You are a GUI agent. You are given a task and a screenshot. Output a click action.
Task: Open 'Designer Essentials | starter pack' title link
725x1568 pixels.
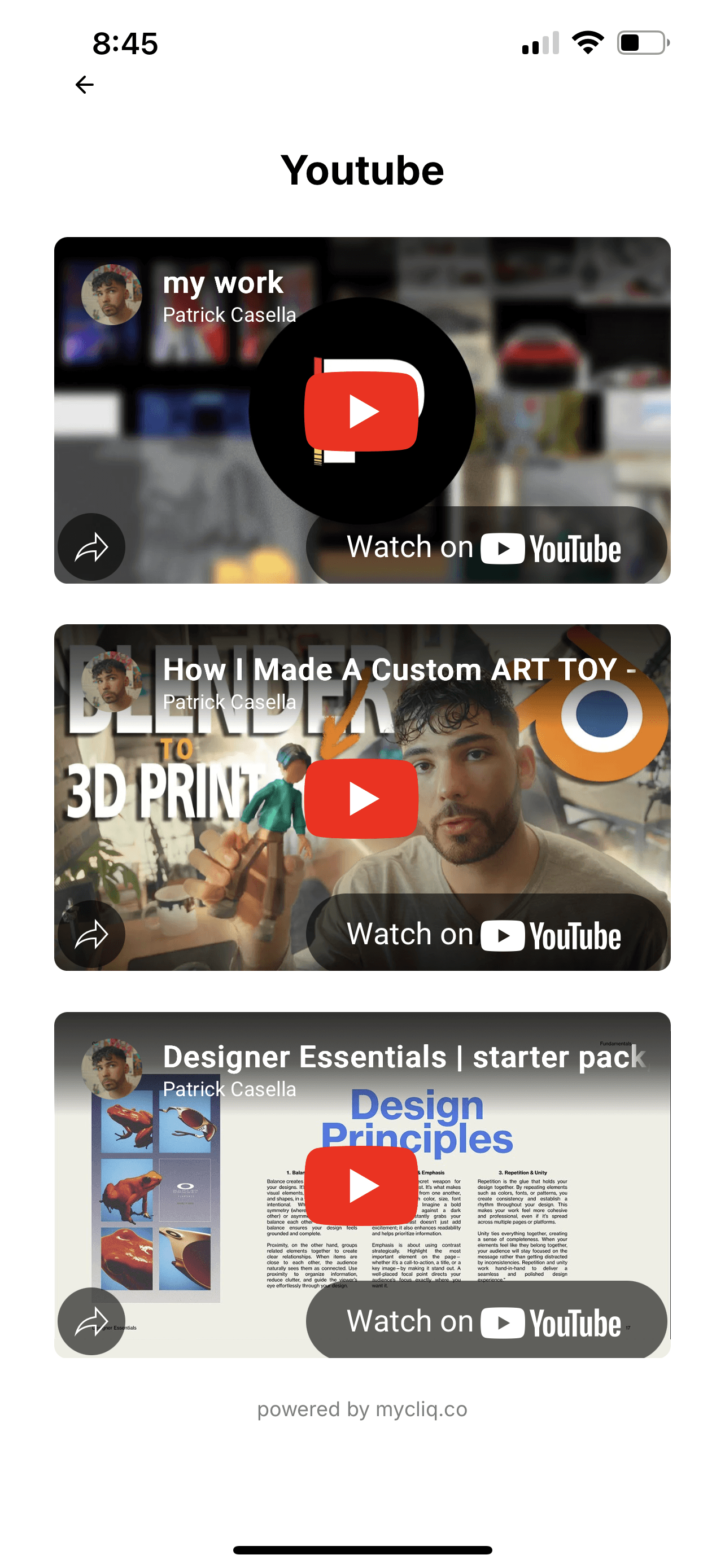point(403,1057)
